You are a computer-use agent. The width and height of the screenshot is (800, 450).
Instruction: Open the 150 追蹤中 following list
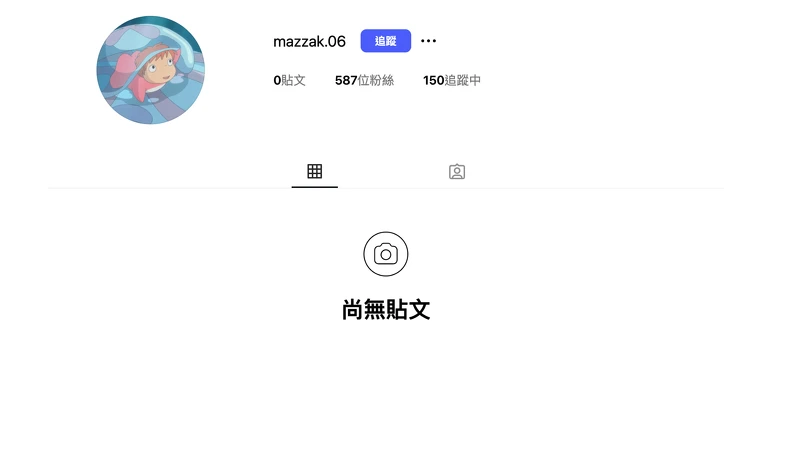[451, 80]
